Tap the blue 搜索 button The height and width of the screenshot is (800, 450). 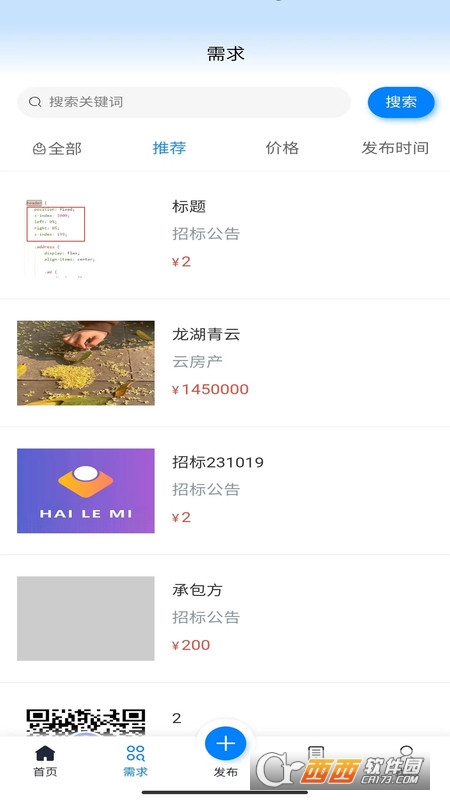(x=401, y=102)
